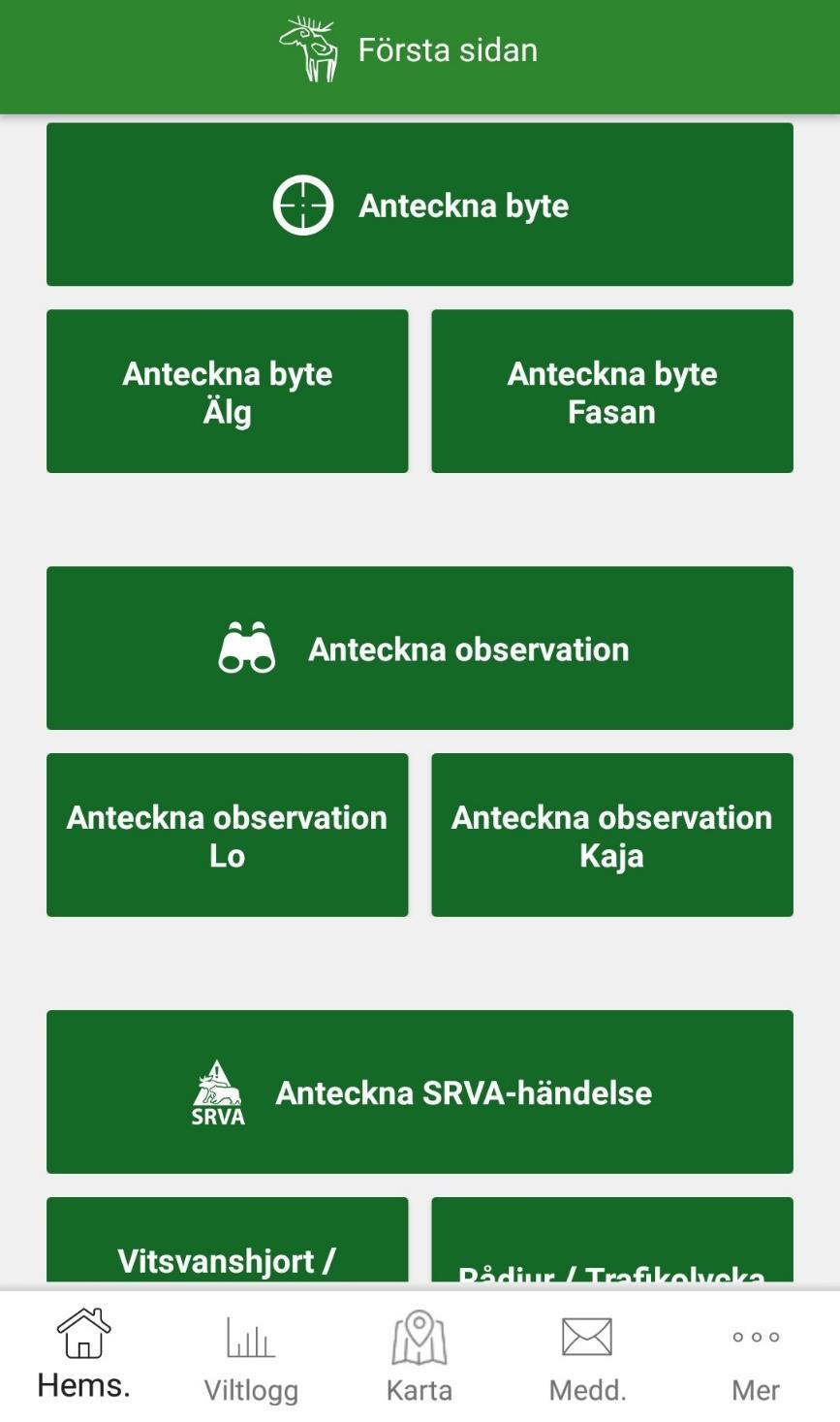Select Anteckna byte Älg
The image size is (840, 1422).
[227, 392]
